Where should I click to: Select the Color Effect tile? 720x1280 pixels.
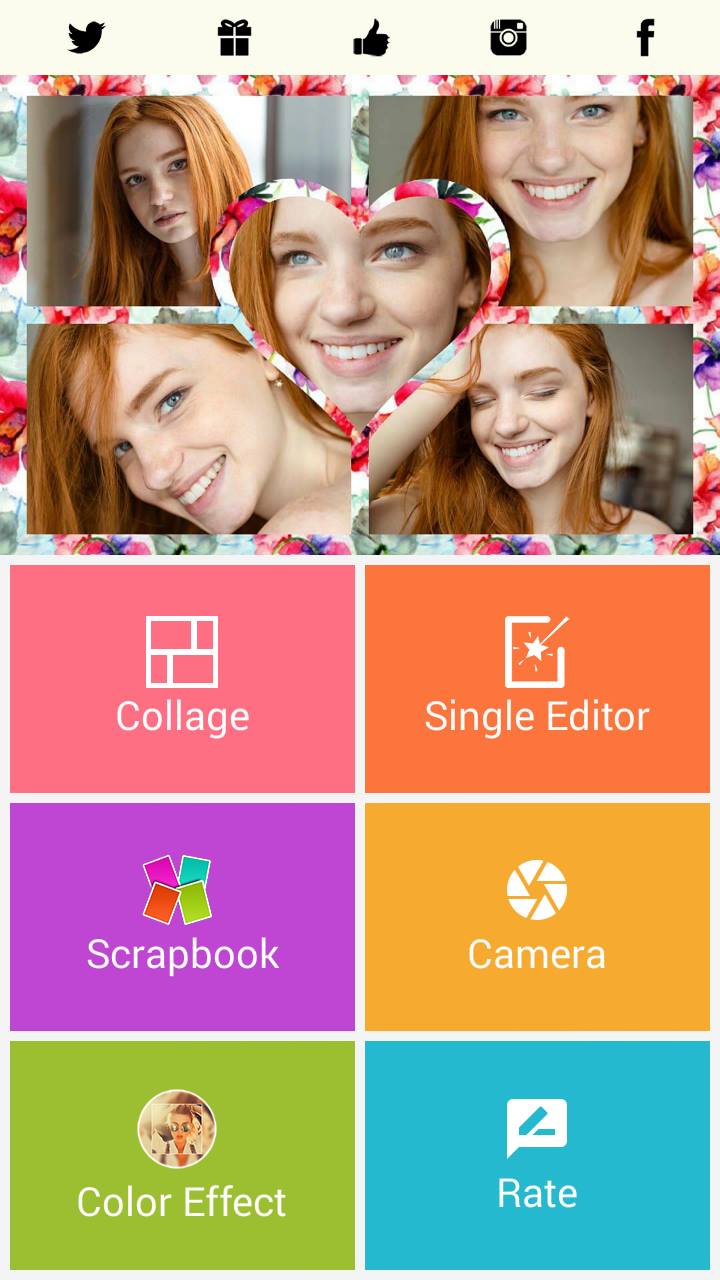point(182,1155)
